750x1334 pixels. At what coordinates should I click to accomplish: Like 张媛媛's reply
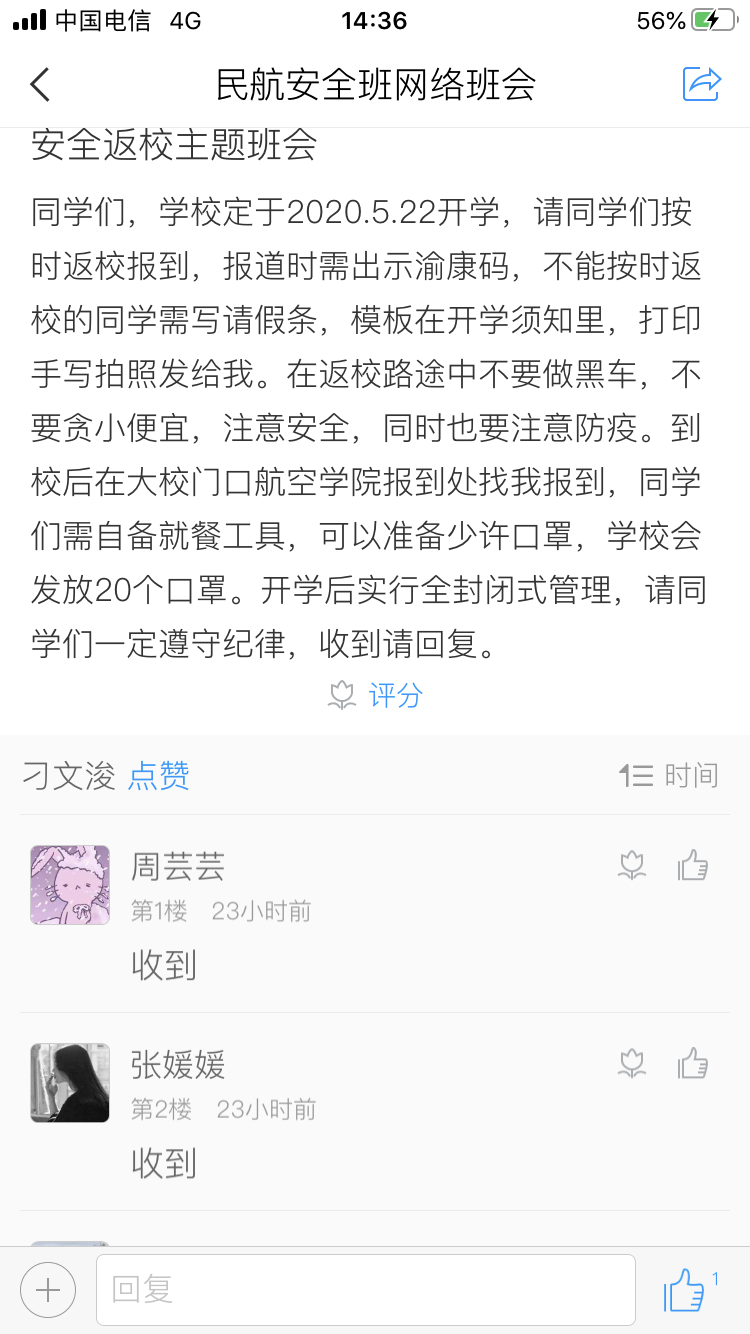pos(693,1063)
